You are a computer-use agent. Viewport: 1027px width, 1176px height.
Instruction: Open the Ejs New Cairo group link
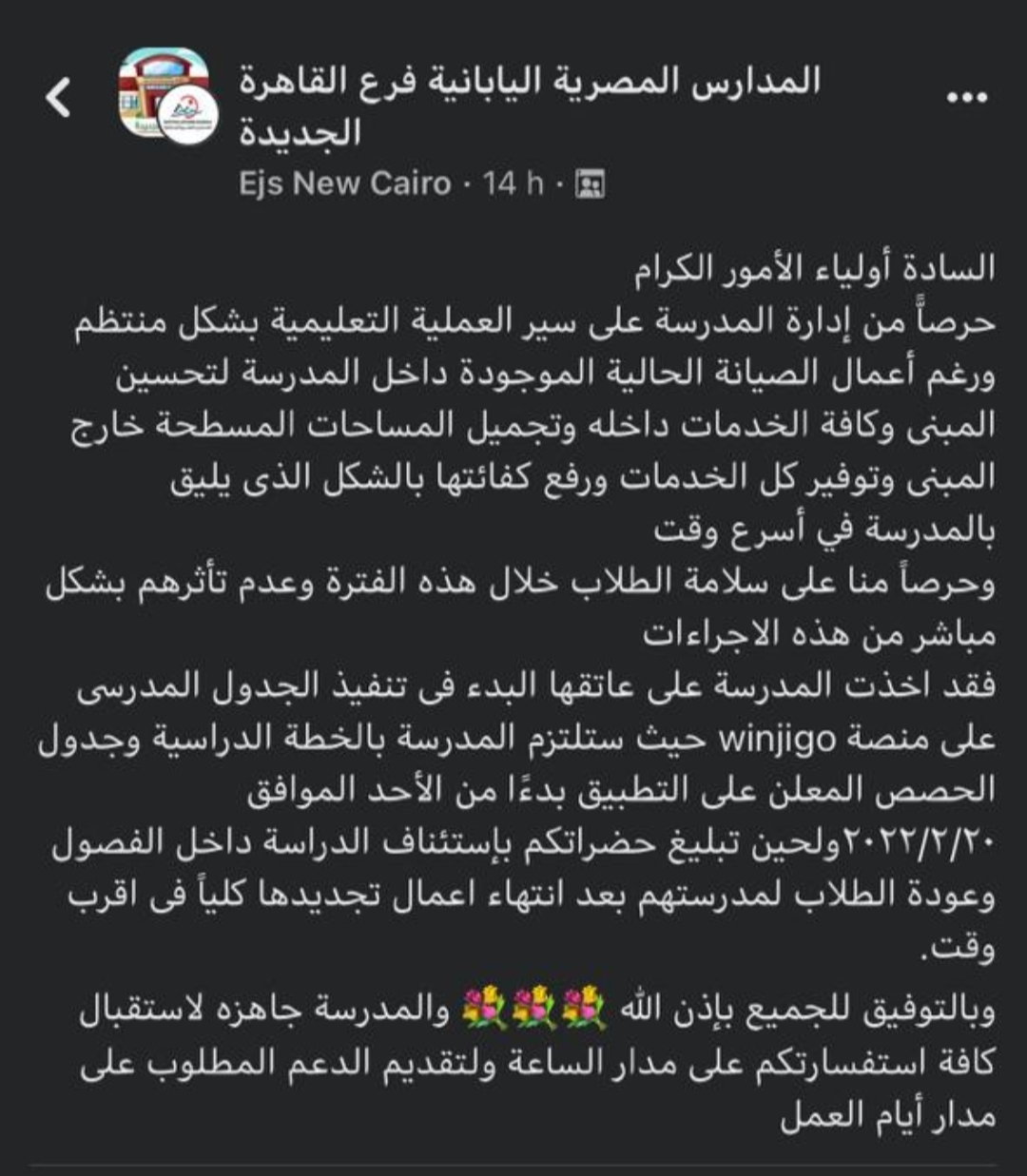pyautogui.click(x=345, y=183)
